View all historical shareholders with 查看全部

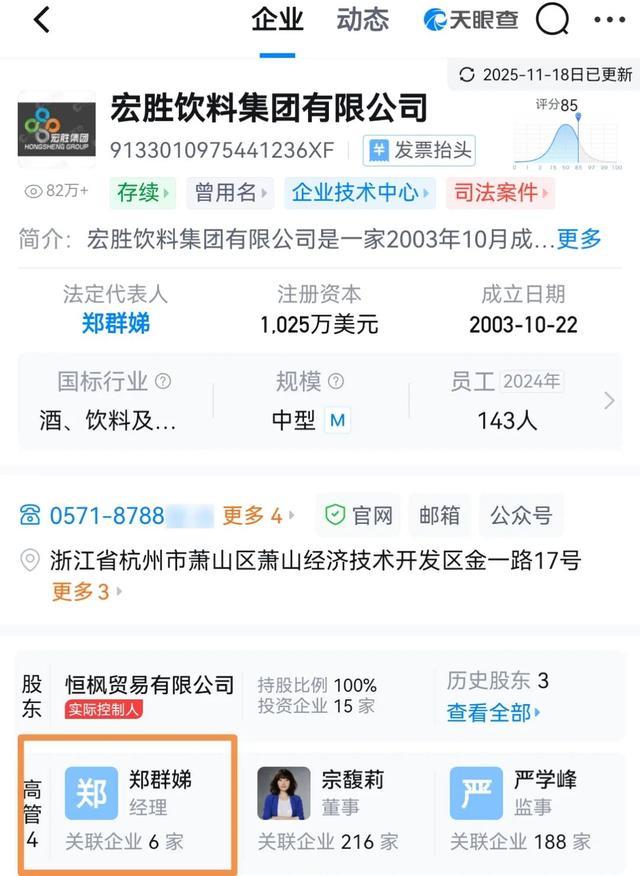494,713
